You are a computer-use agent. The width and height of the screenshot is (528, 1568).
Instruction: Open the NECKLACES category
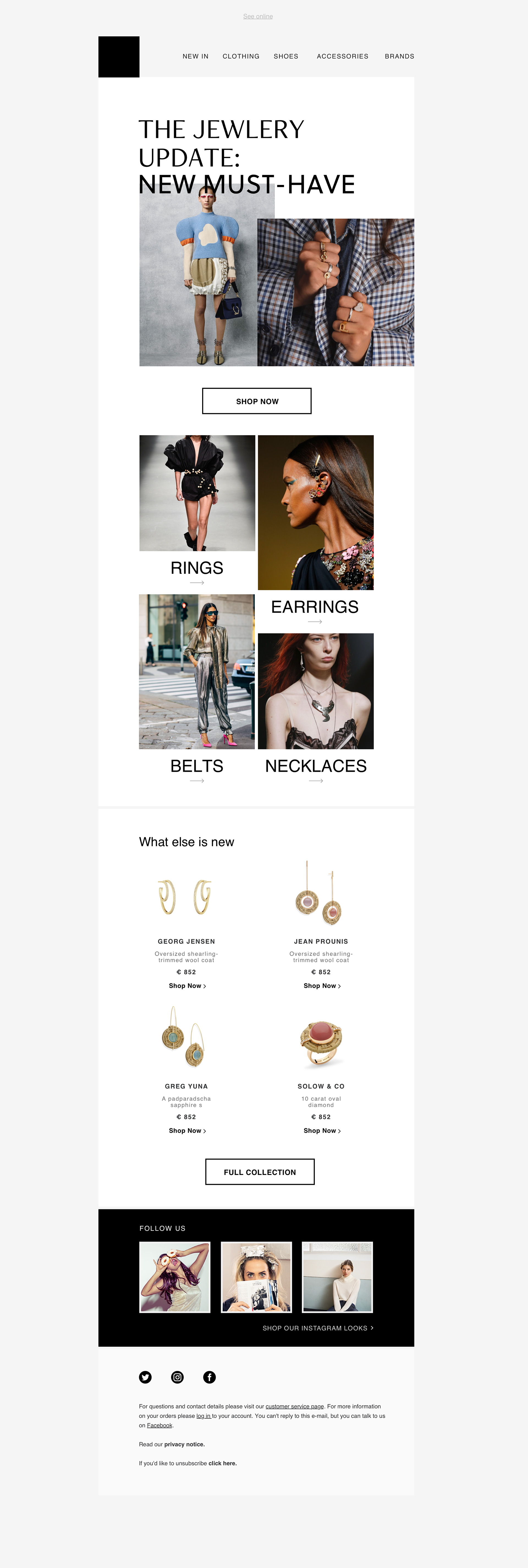coord(316,766)
